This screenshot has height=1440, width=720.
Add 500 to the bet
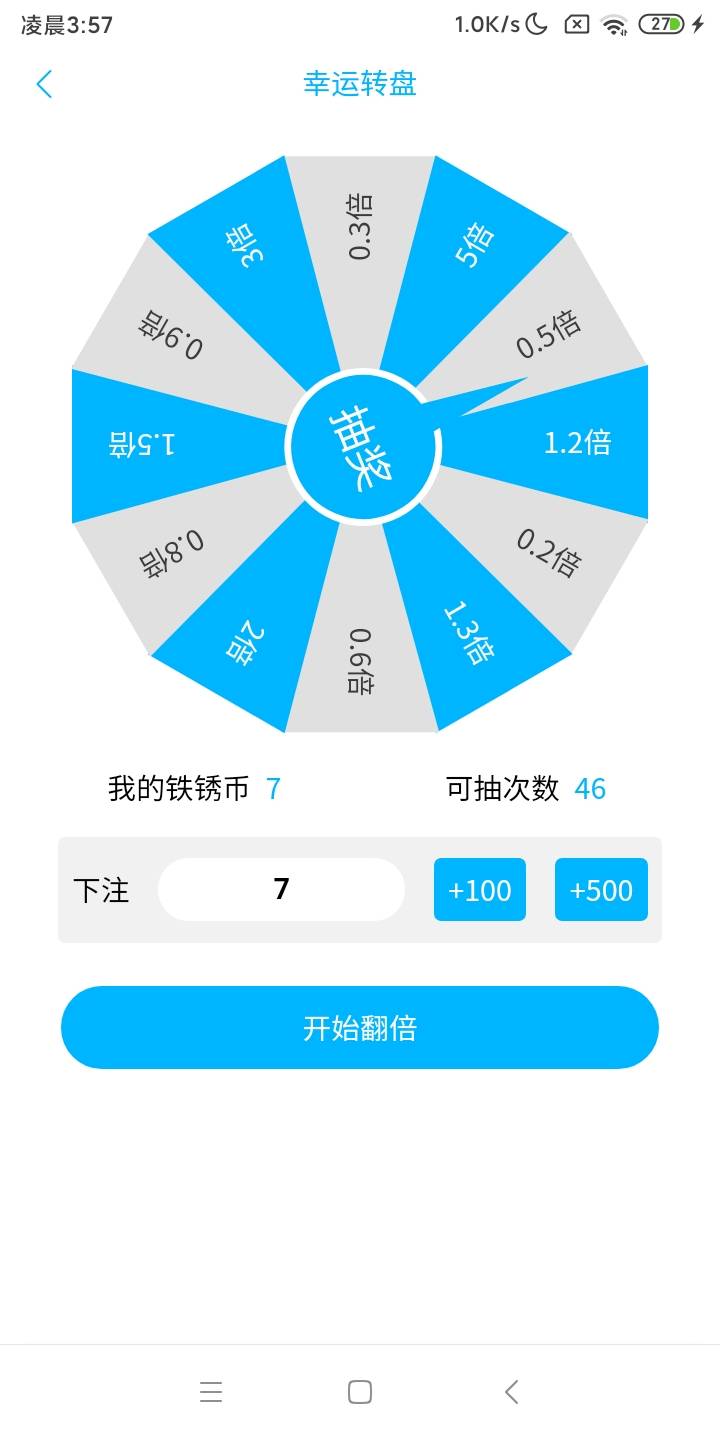tap(601, 889)
